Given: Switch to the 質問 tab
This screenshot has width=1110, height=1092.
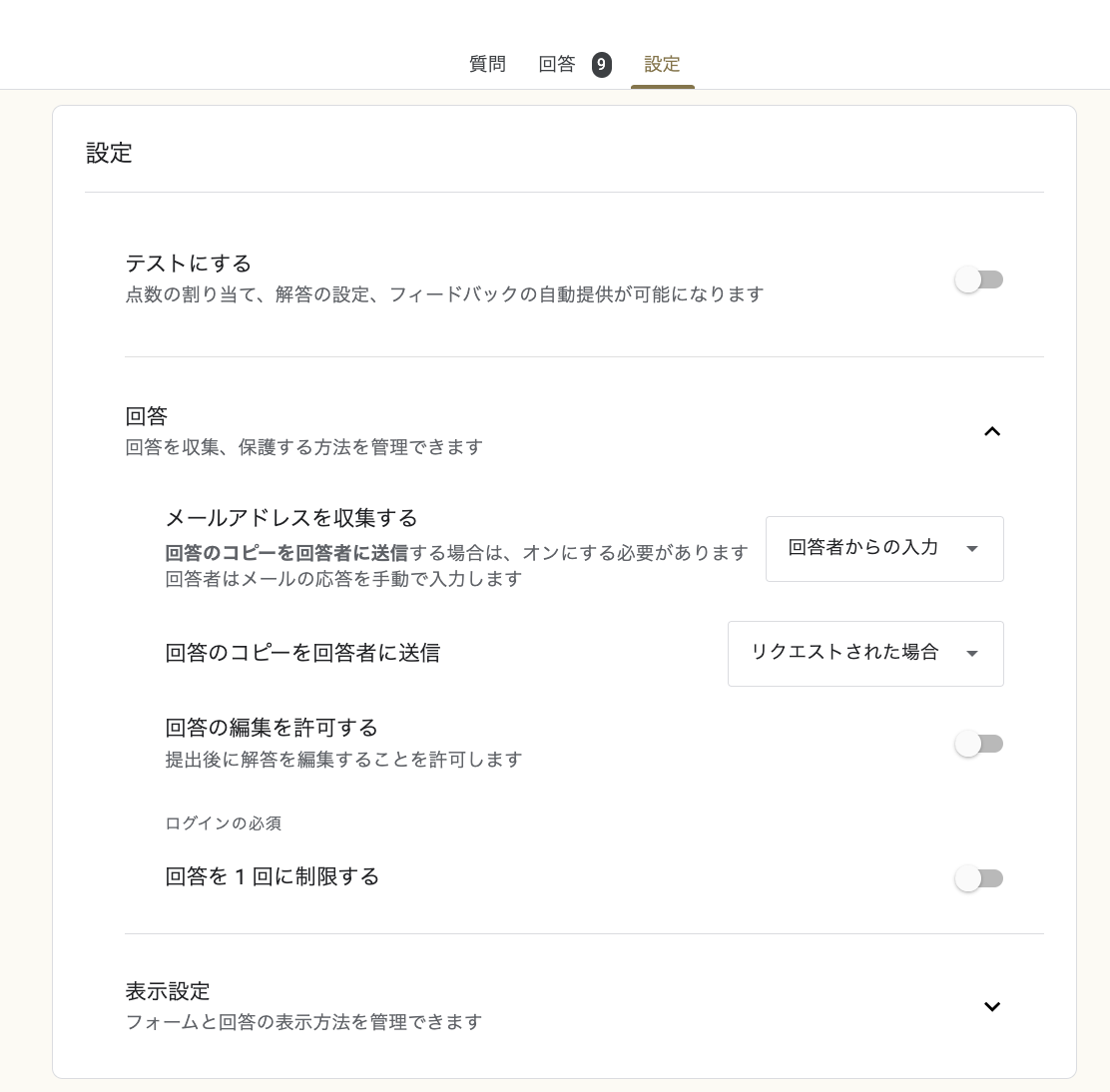Looking at the screenshot, I should (487, 65).
